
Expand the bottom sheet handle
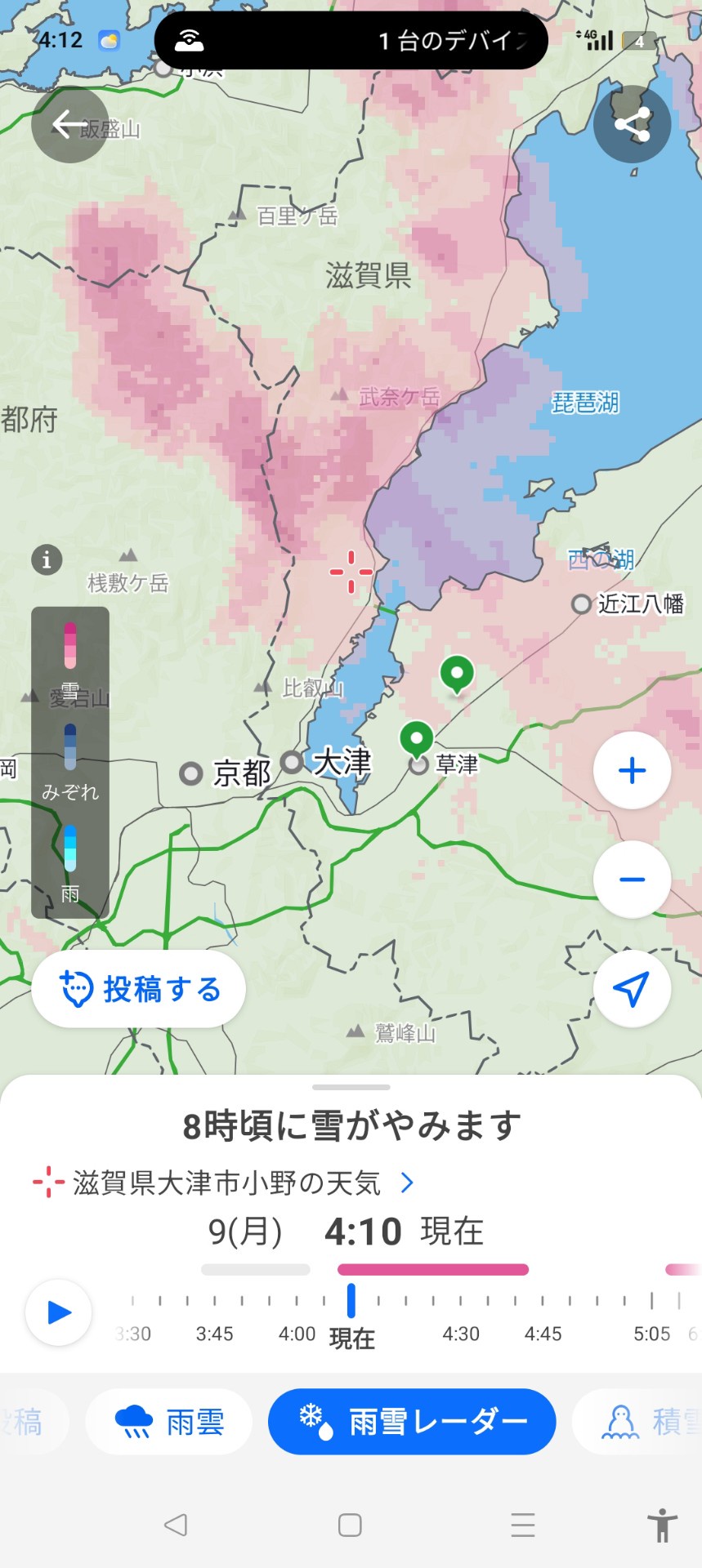(351, 1087)
